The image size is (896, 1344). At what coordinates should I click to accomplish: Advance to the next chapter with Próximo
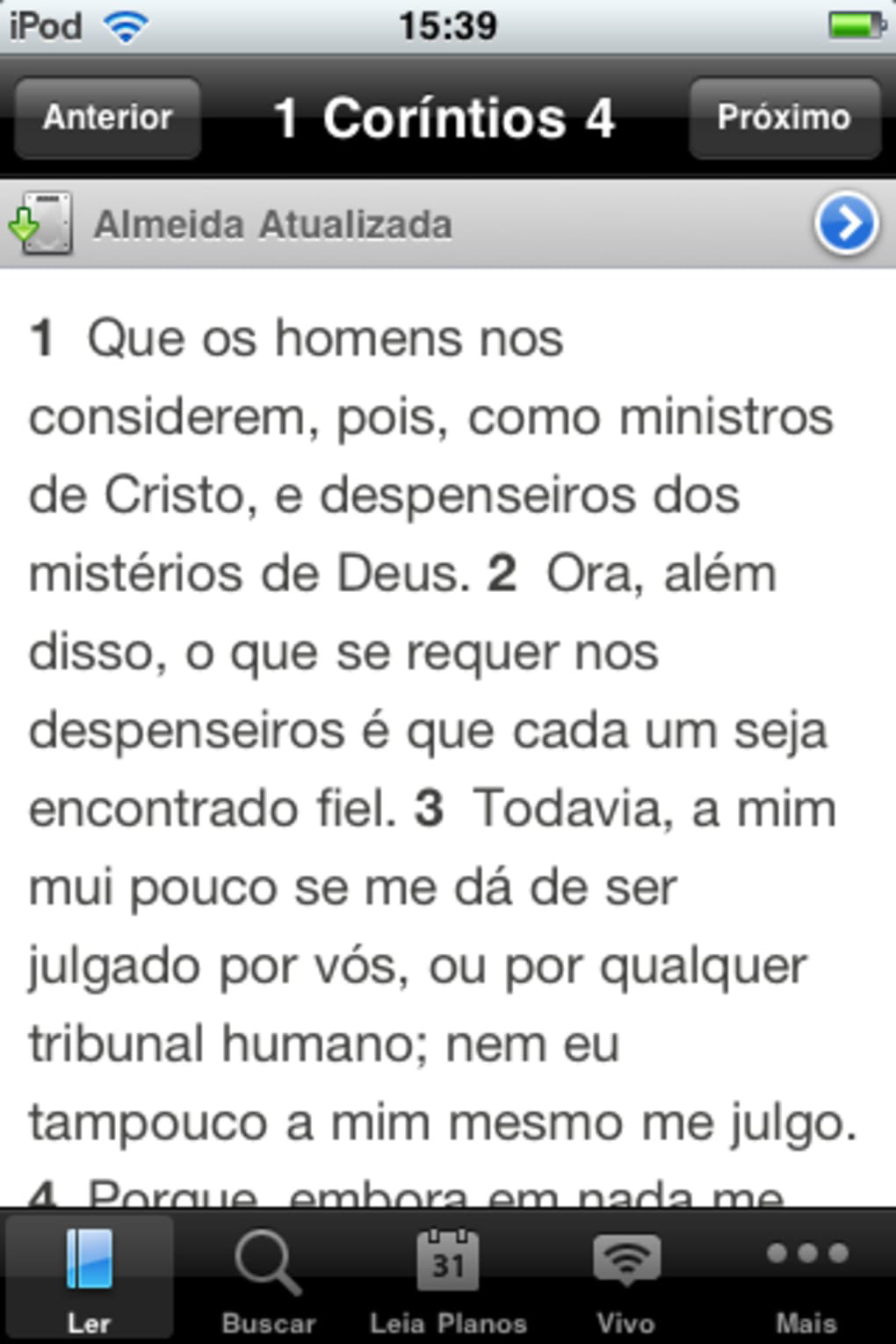pos(784,118)
